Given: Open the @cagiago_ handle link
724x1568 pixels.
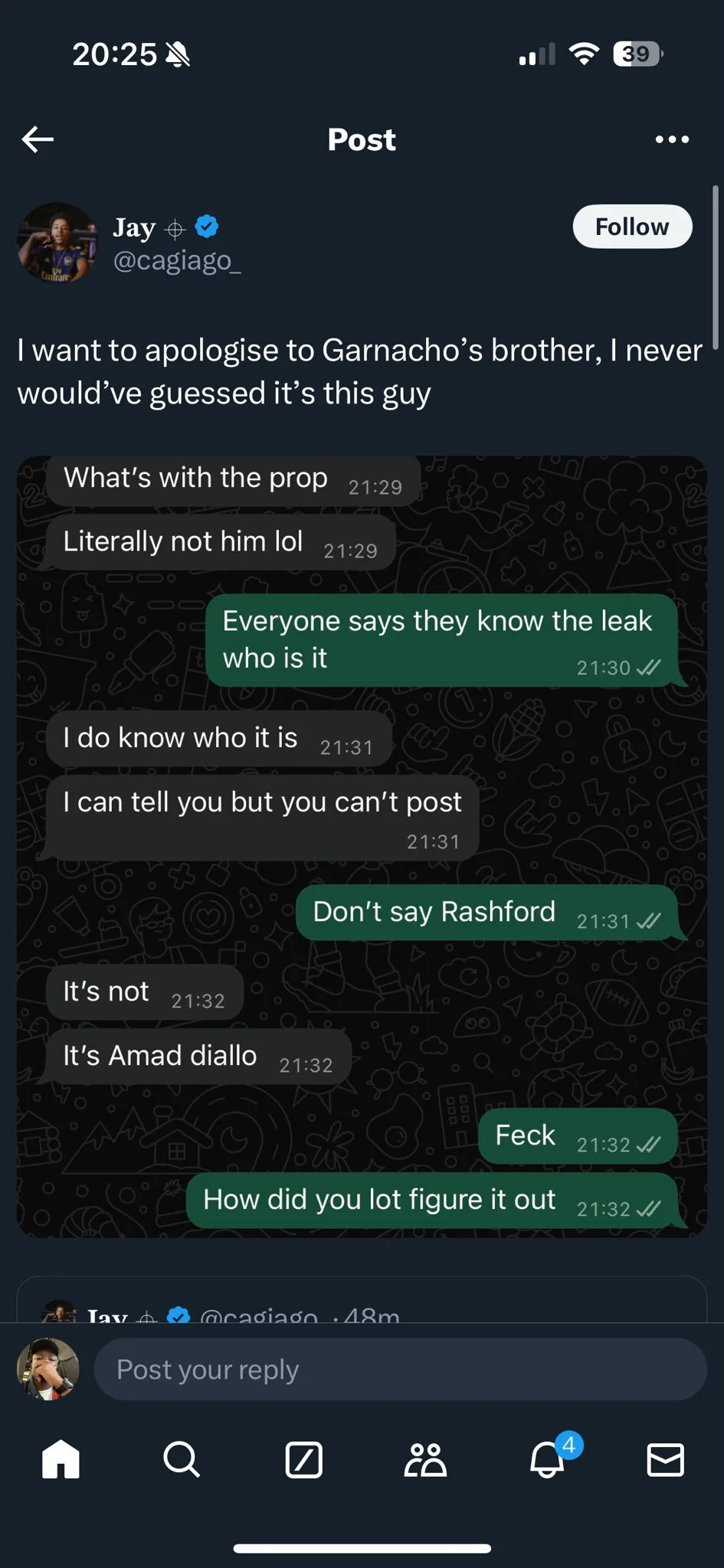Looking at the screenshot, I should coord(177,261).
